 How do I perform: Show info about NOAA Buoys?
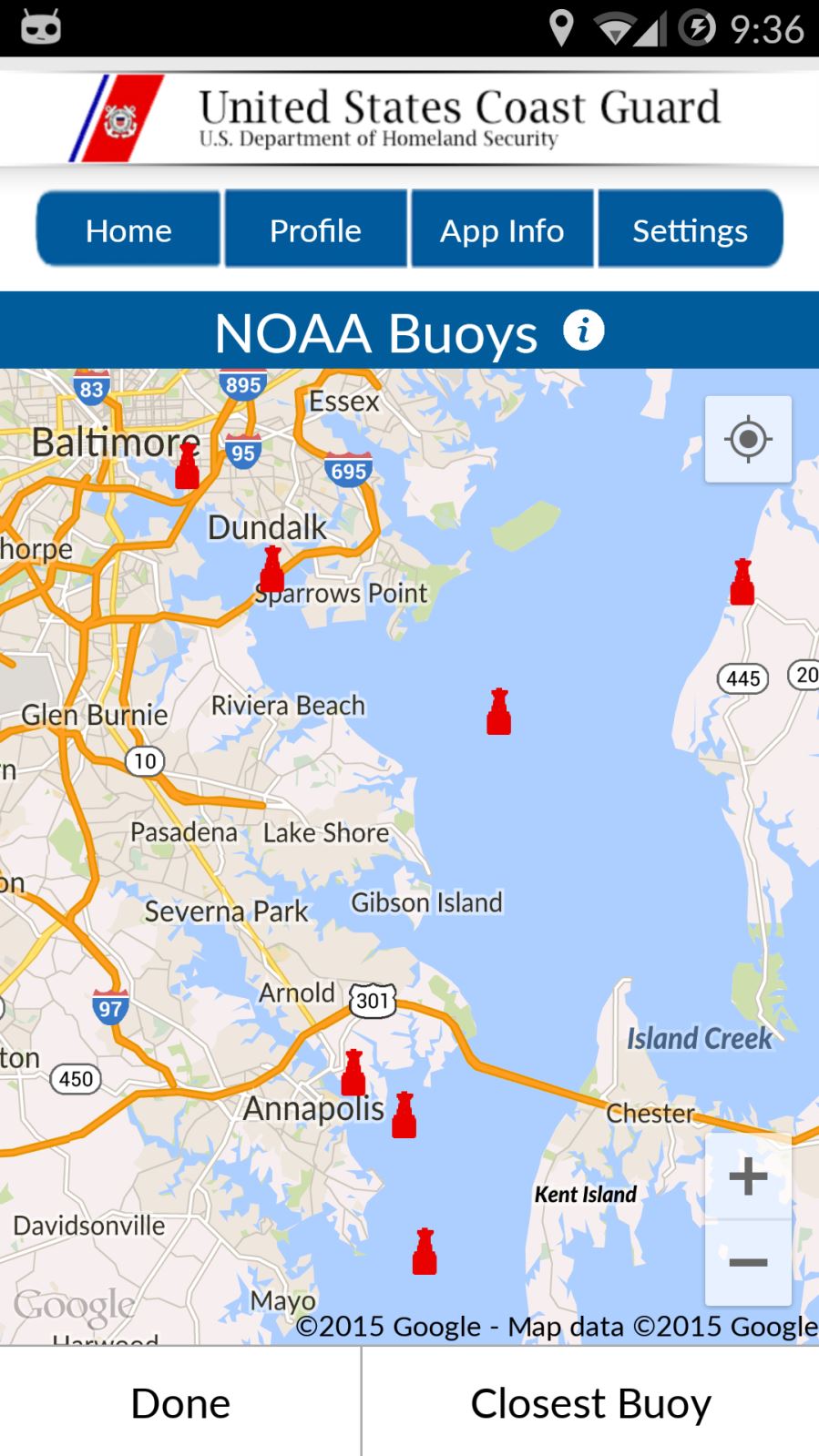583,330
